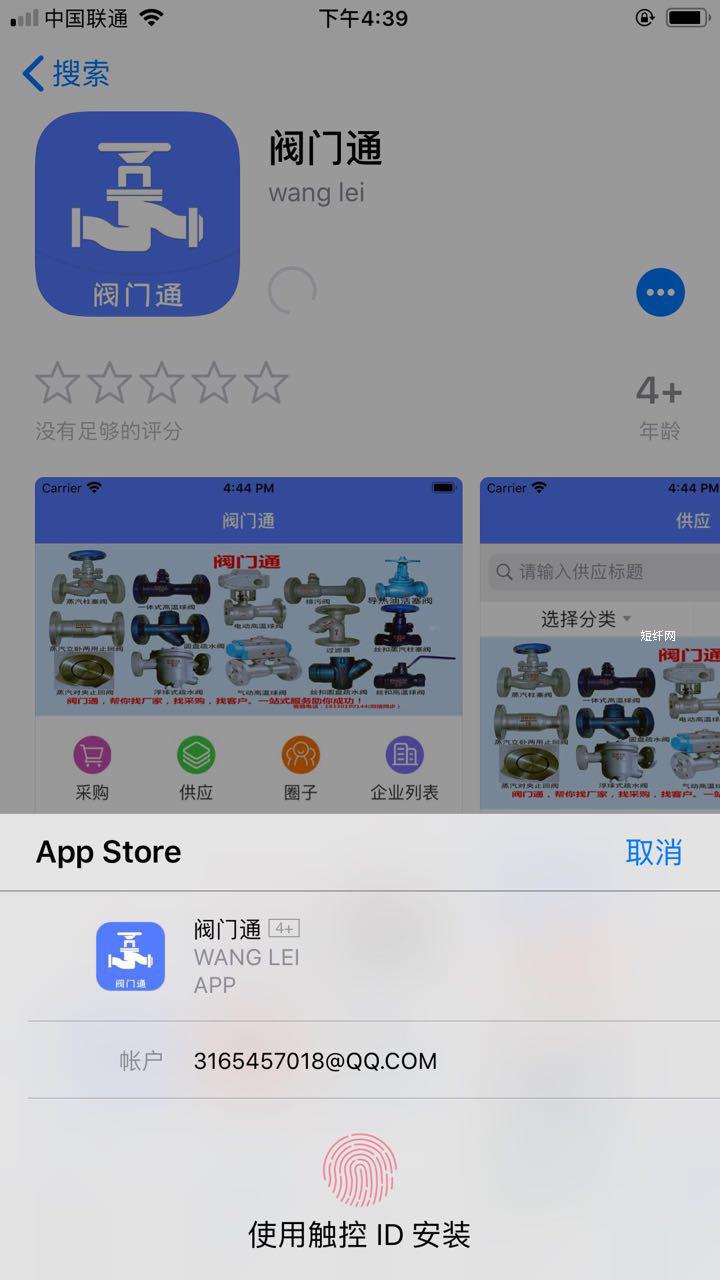
Task: Cancel the App Store install sheet
Action: tap(653, 852)
